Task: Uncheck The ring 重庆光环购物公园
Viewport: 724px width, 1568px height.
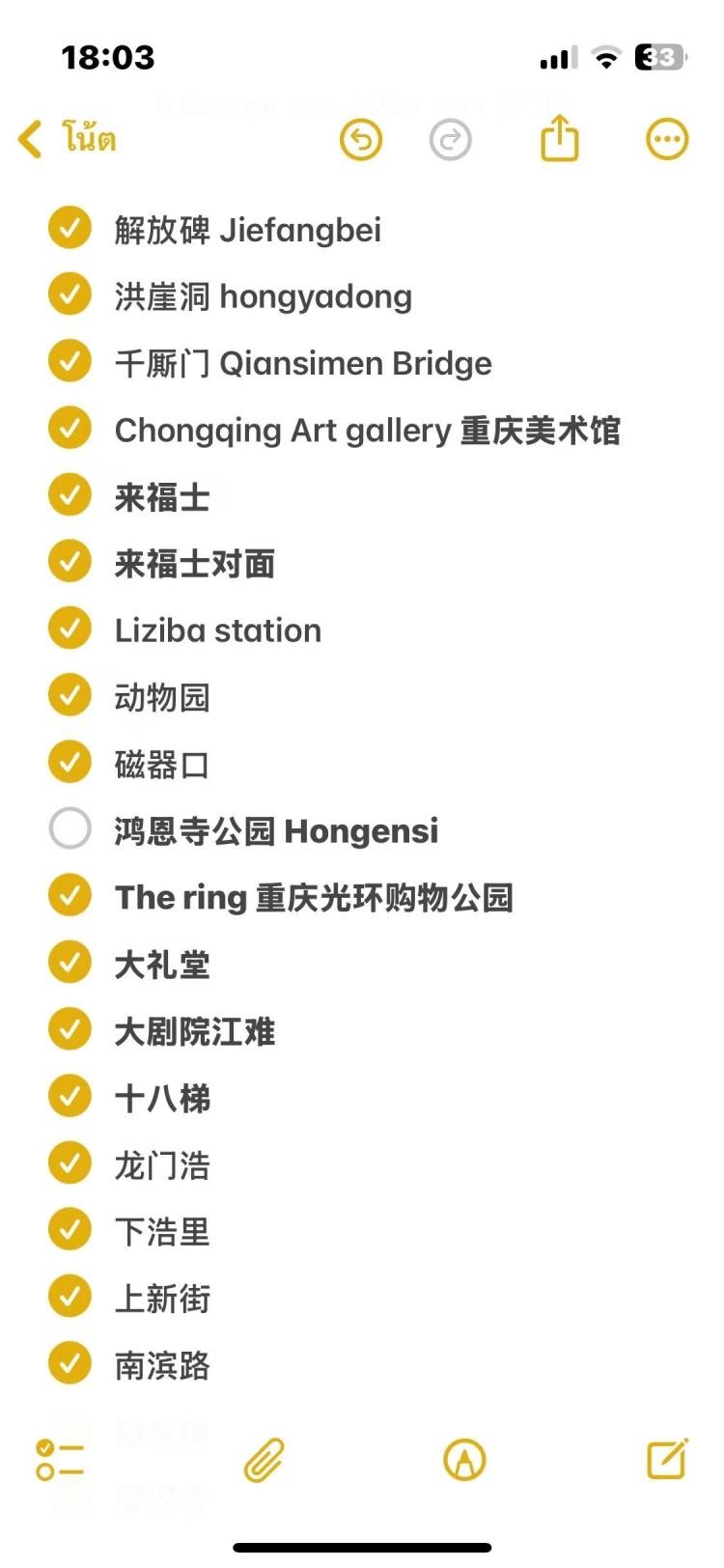Action: coord(70,896)
